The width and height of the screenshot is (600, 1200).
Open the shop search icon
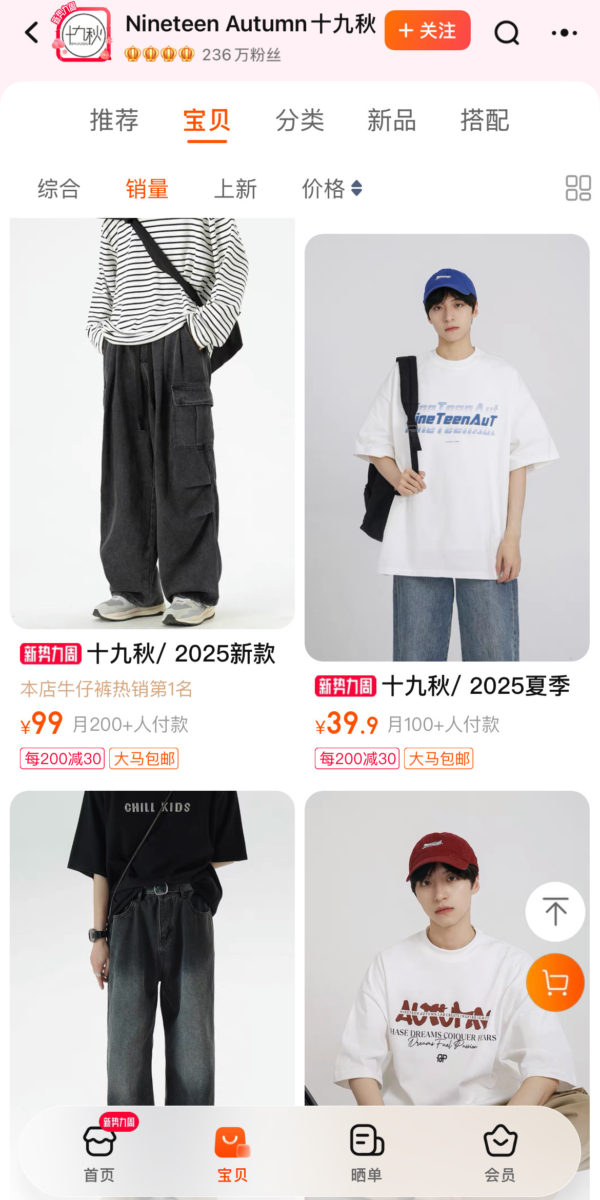coord(507,33)
